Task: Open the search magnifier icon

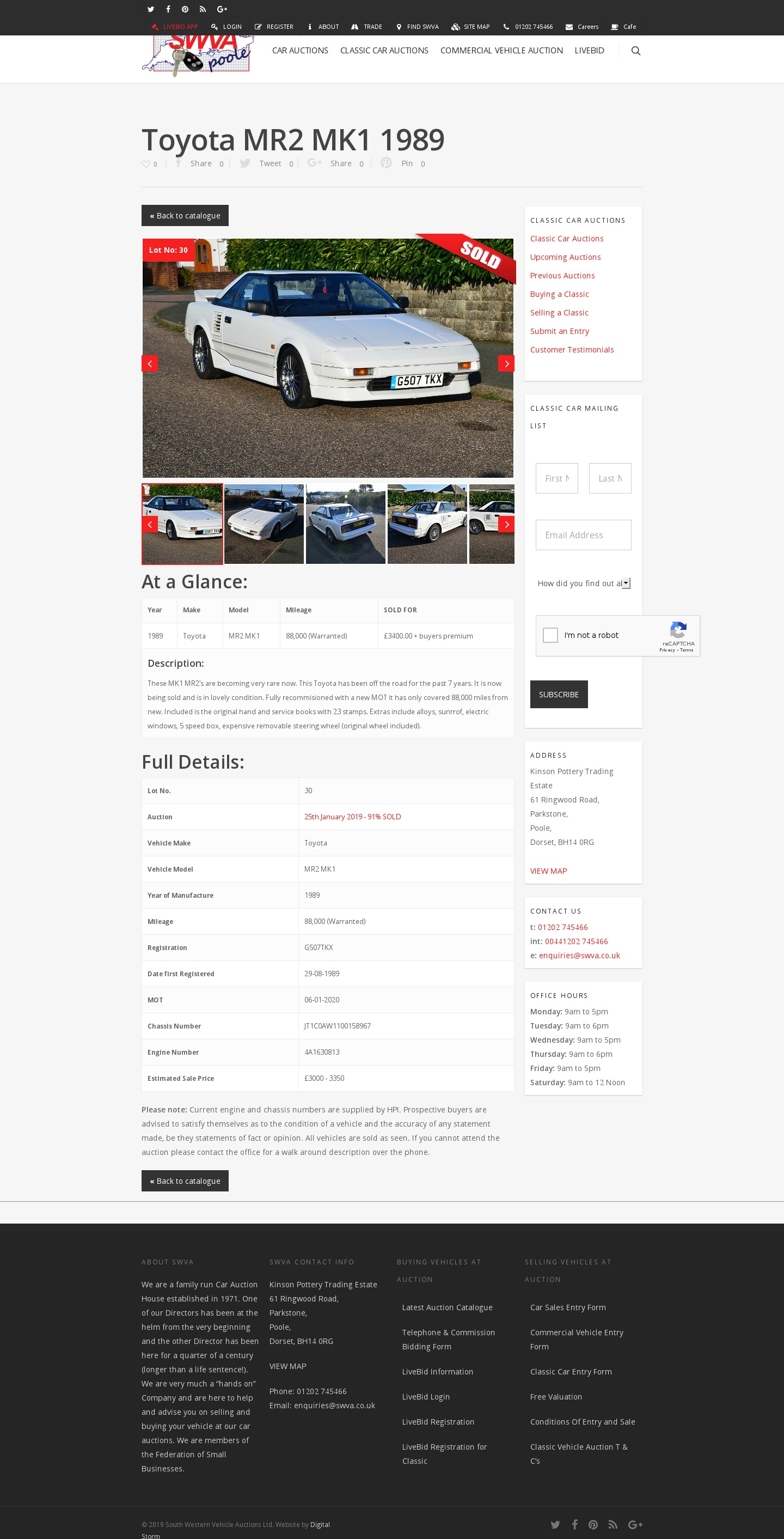Action: [635, 51]
